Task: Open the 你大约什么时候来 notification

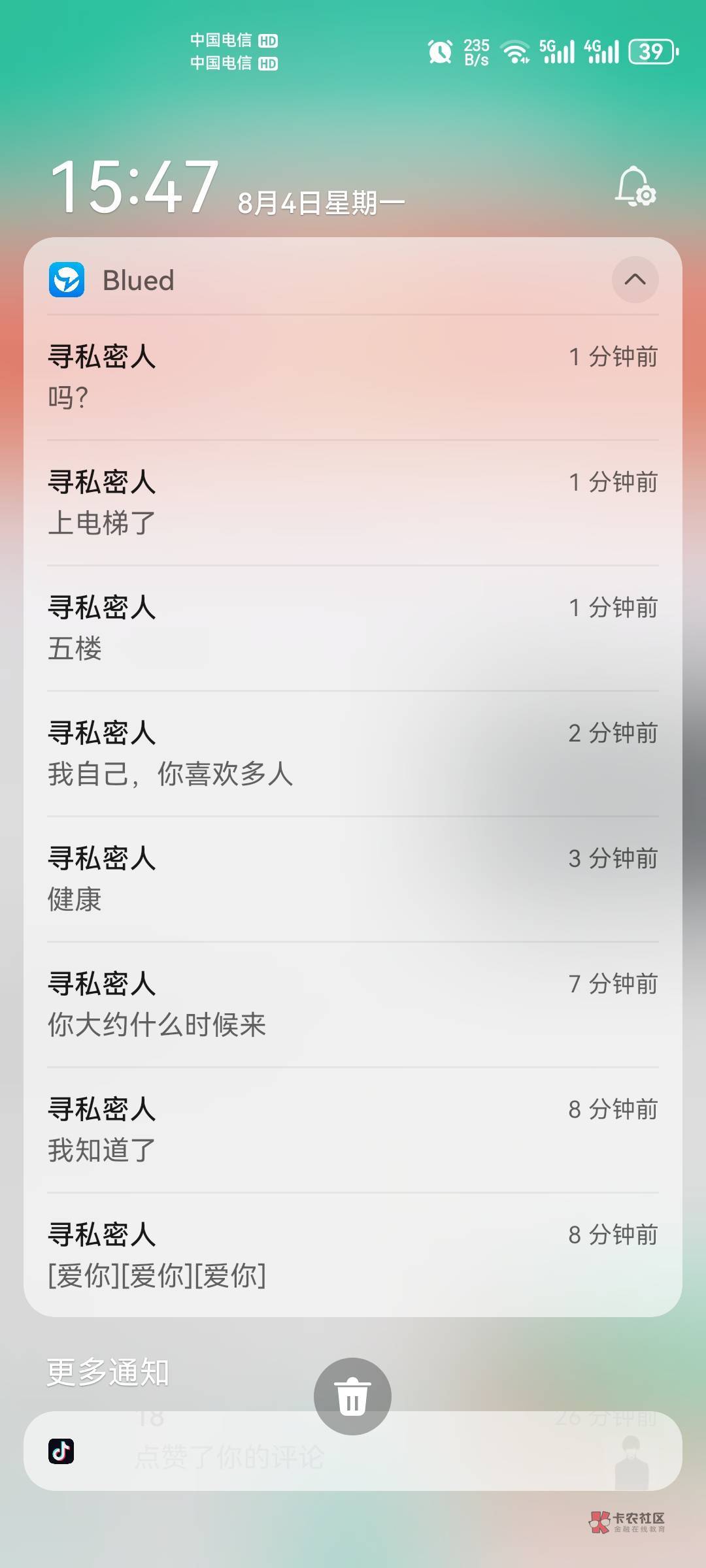Action: [x=353, y=1005]
